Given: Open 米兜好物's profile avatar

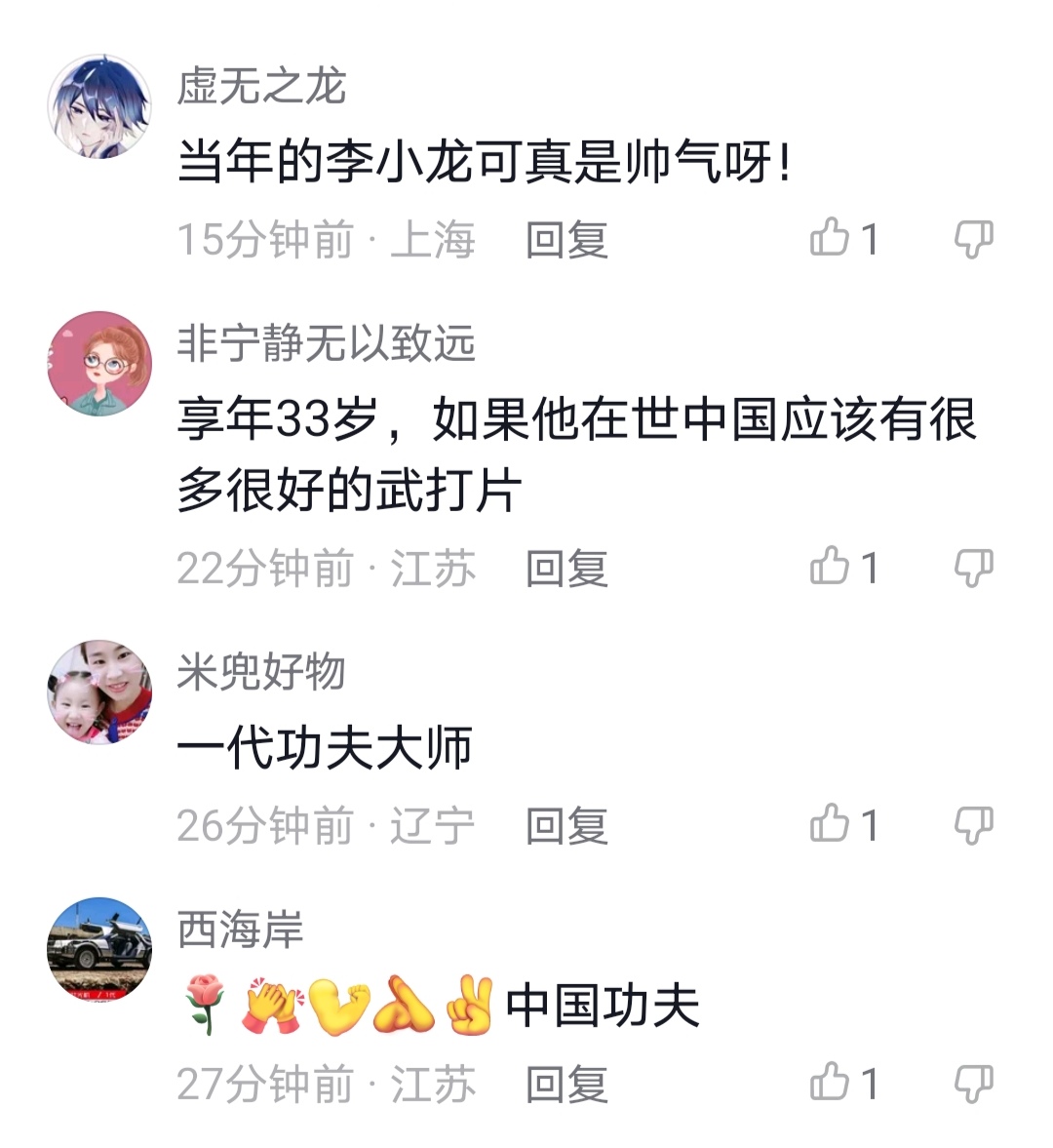Looking at the screenshot, I should tap(99, 693).
